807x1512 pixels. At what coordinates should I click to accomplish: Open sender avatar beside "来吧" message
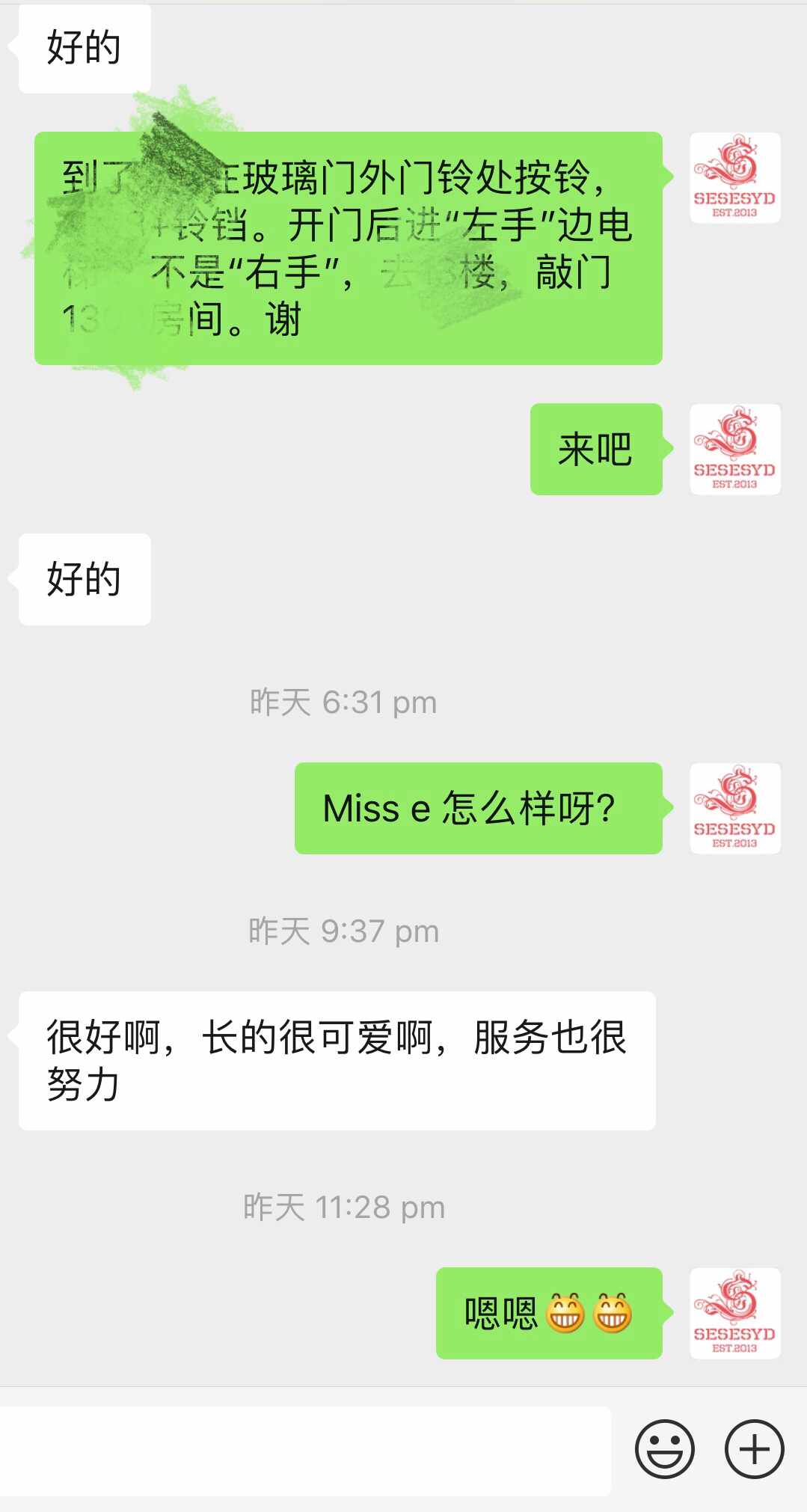[734, 449]
